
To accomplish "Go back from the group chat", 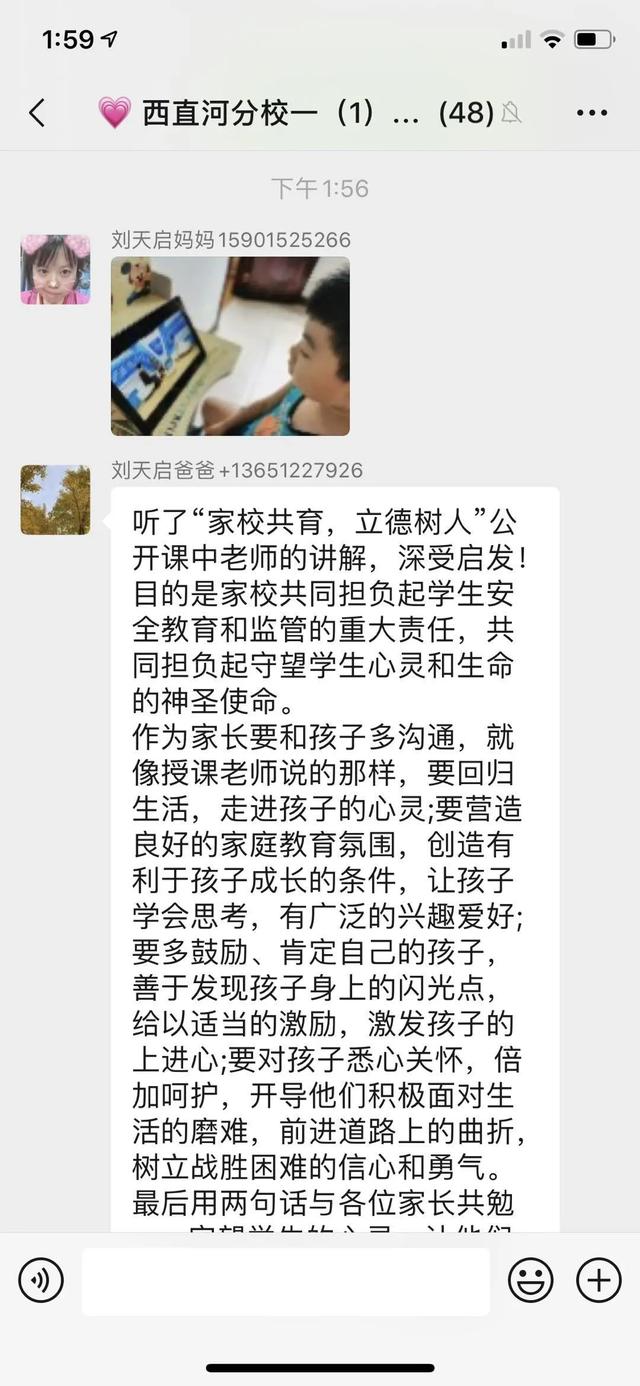I will click(x=37, y=113).
